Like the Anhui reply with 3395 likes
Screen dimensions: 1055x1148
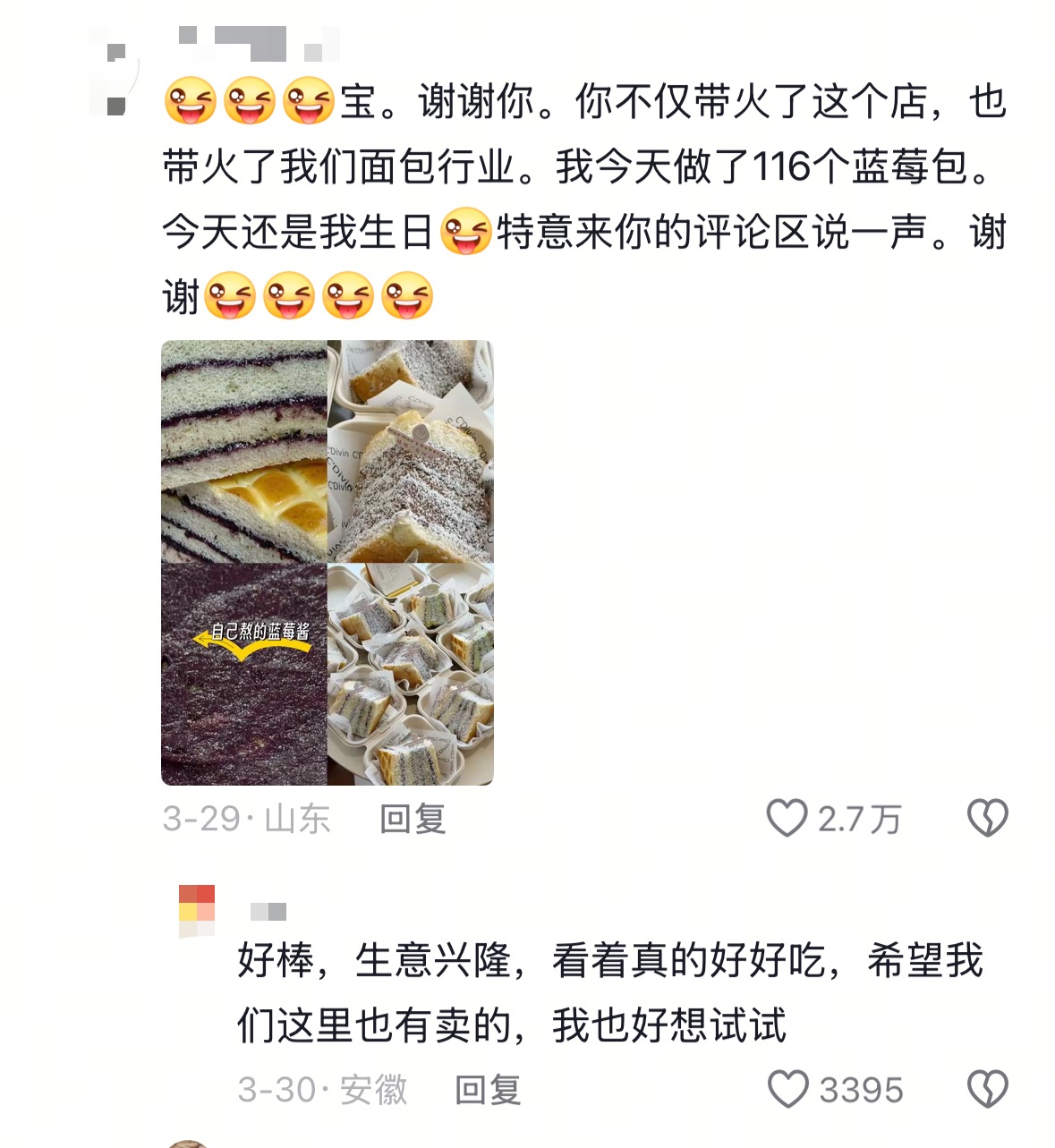tap(788, 1089)
